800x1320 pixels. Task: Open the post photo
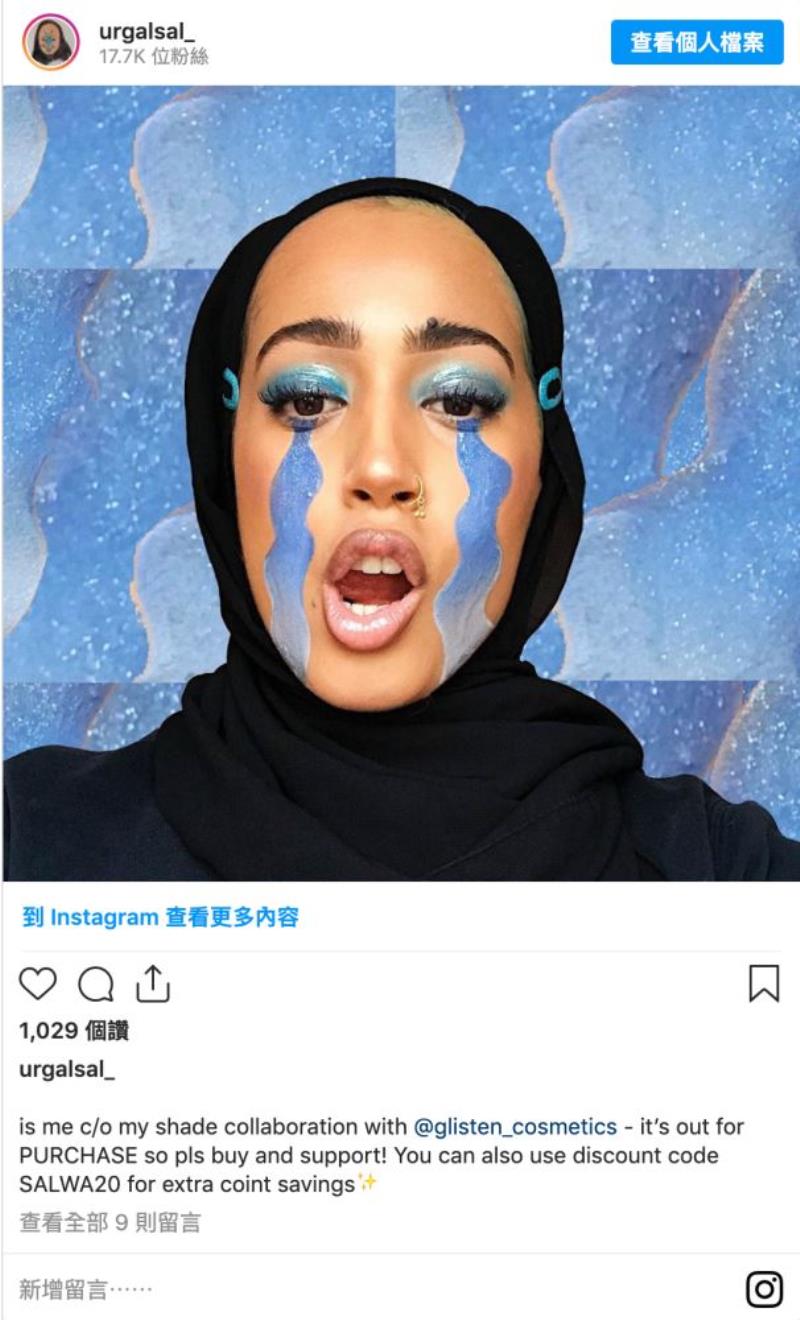pos(400,482)
